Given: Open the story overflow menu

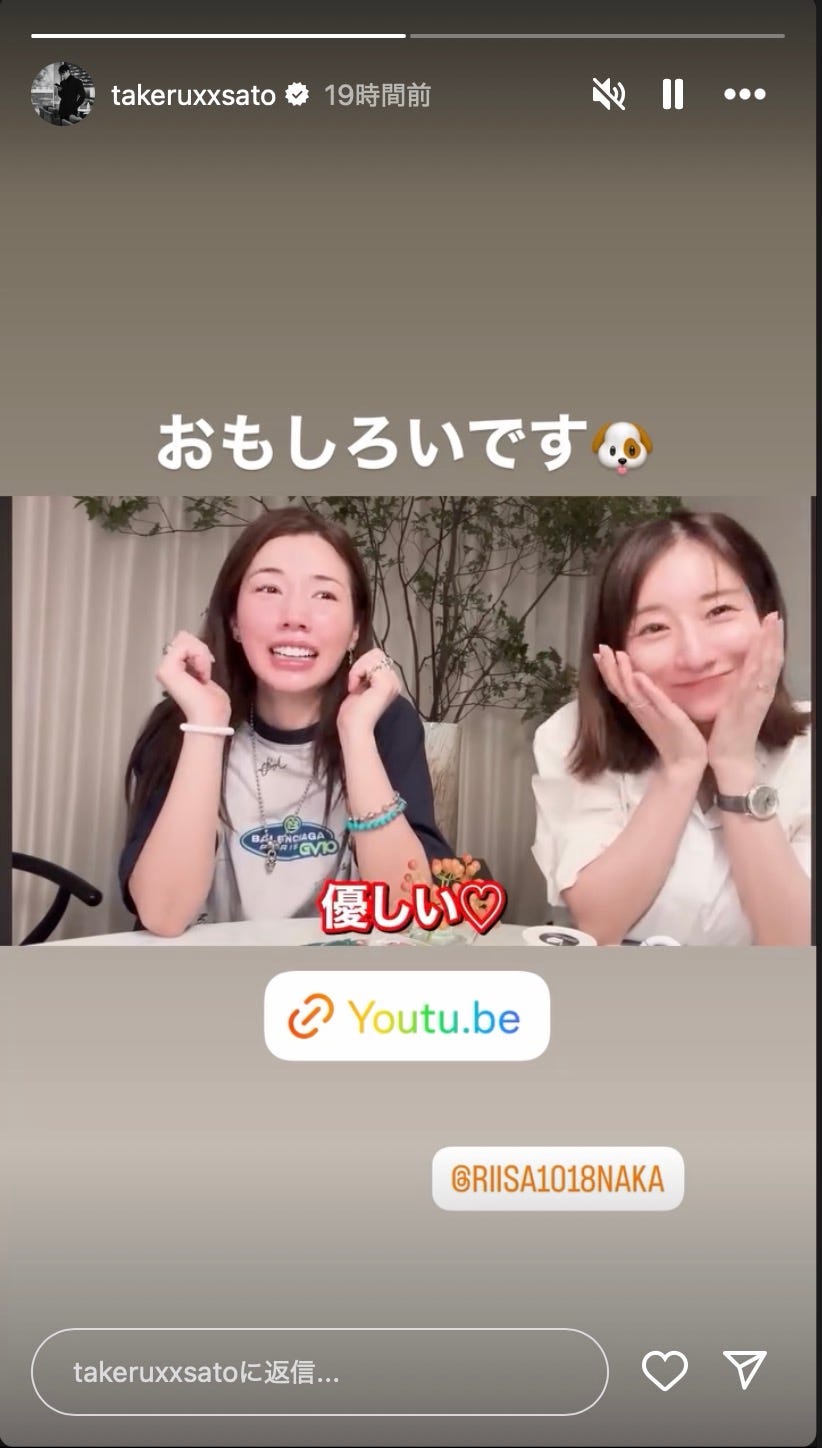Looking at the screenshot, I should [744, 95].
